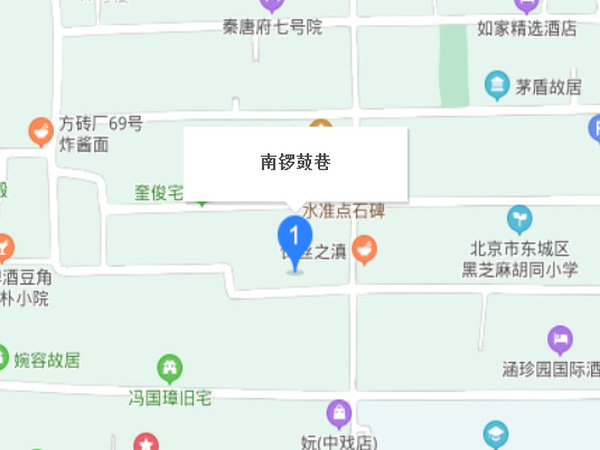The width and height of the screenshot is (600, 450).
Task: Select the 冯国璋旧宅 map marker
Action: click(171, 369)
